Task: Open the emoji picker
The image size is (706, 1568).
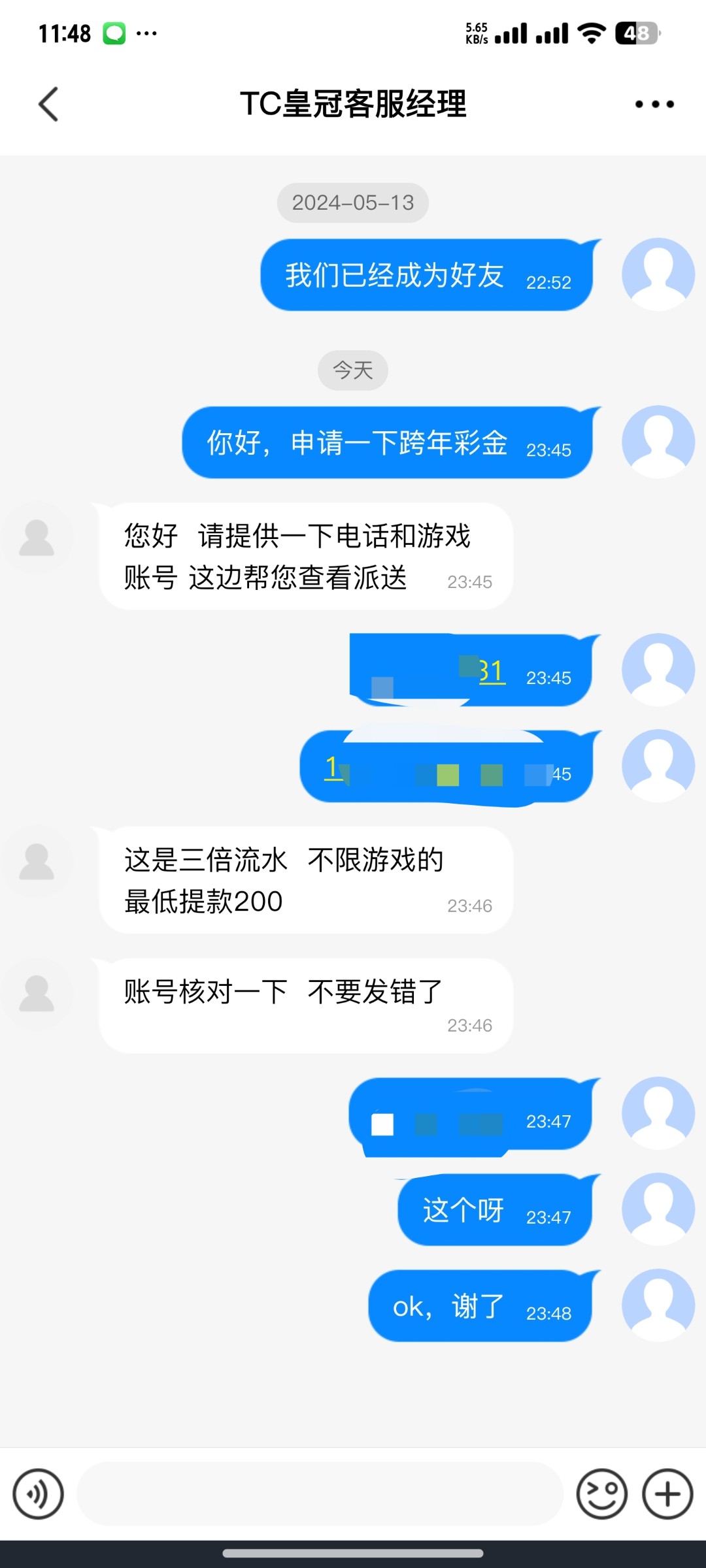Action: click(601, 1494)
